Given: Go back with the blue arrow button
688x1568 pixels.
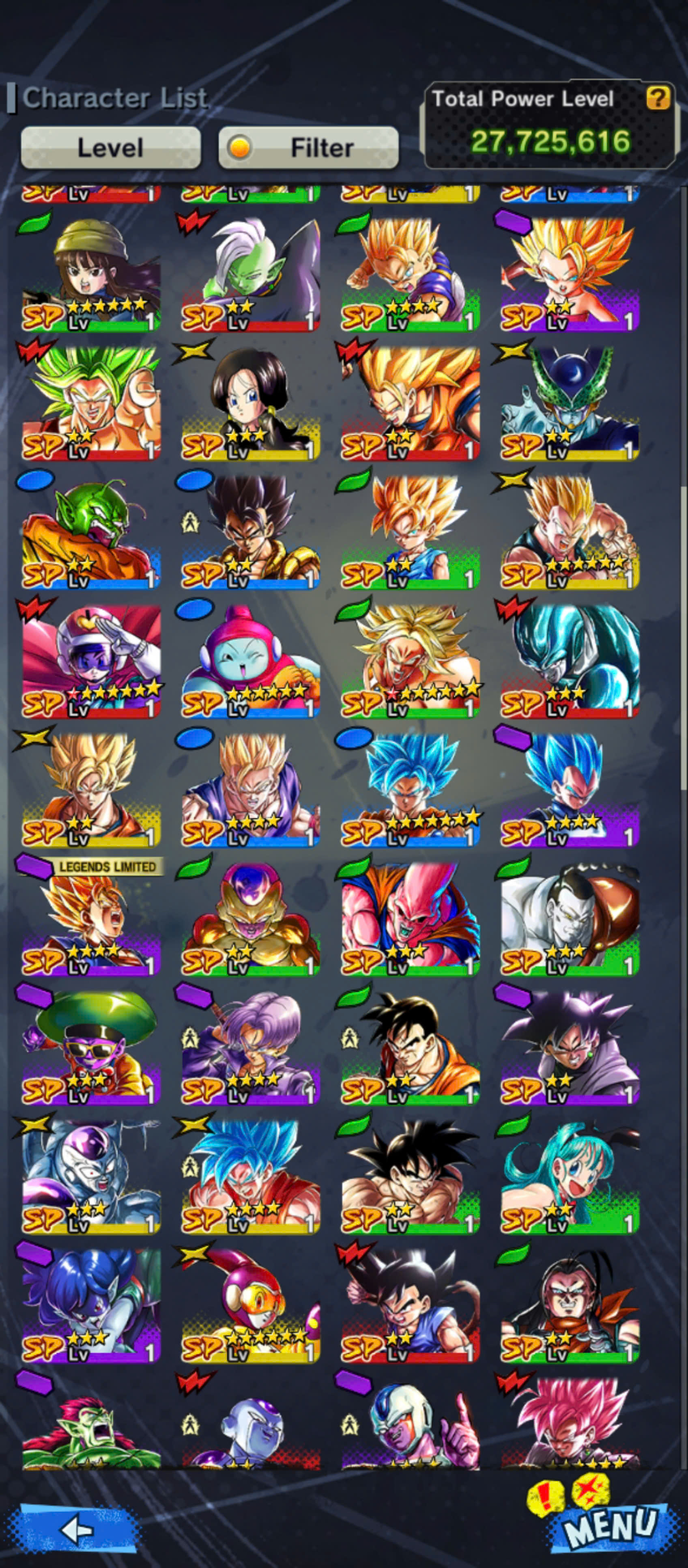Looking at the screenshot, I should point(77,1528).
